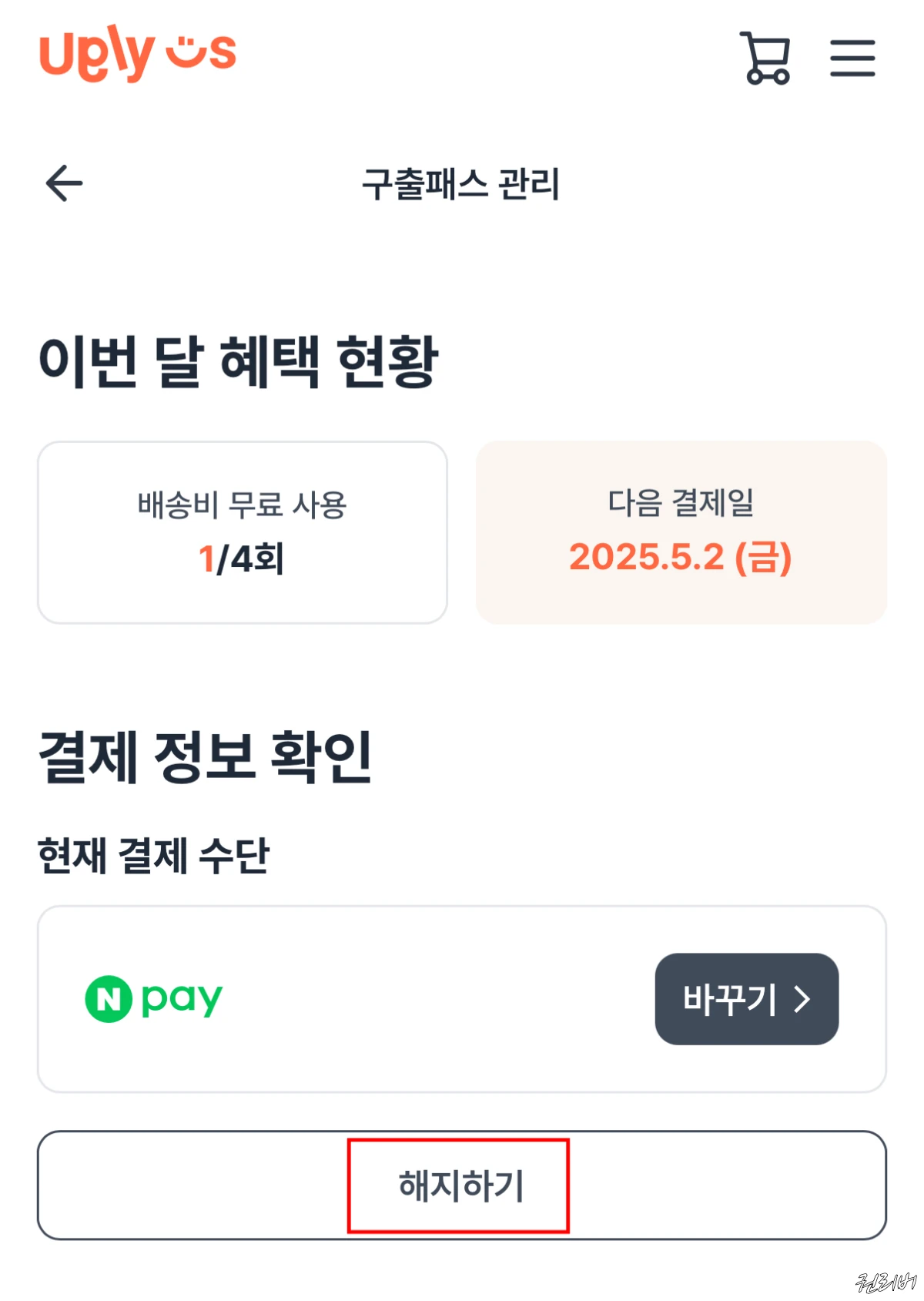Image resolution: width=924 pixels, height=1301 pixels.
Task: Tap the back arrow icon
Action: (65, 183)
